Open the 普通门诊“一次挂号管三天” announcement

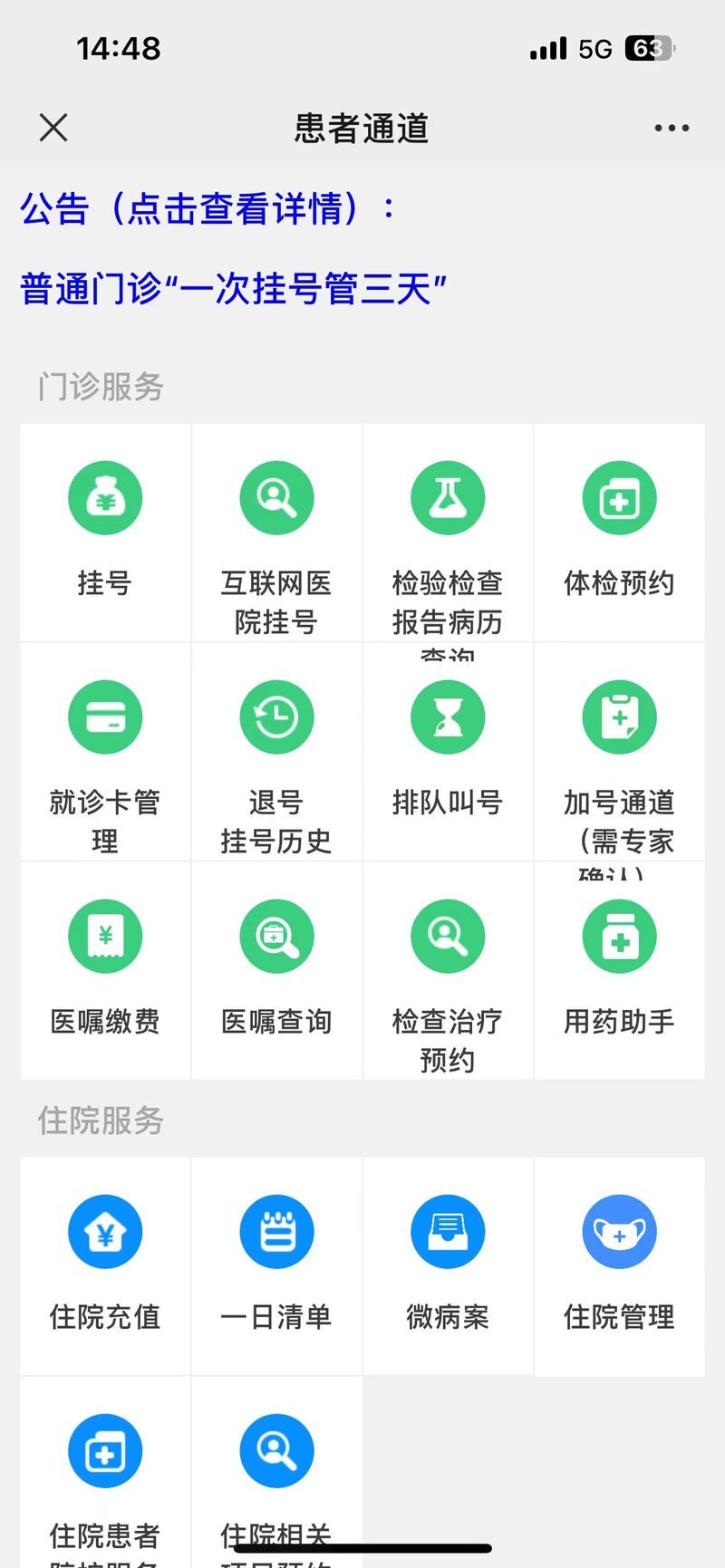pos(234,289)
